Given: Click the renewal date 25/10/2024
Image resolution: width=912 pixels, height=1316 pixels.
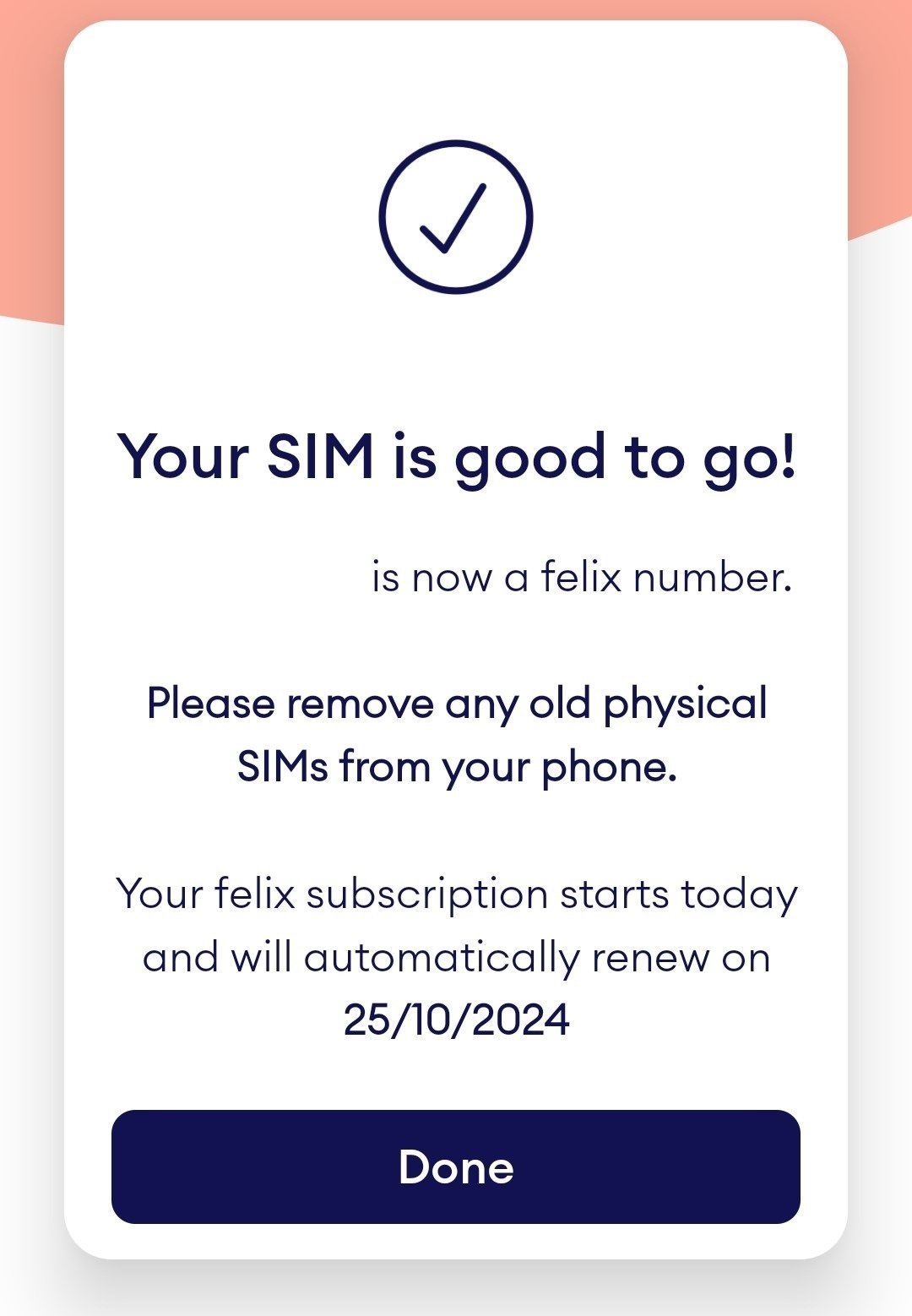Looking at the screenshot, I should (456, 1020).
